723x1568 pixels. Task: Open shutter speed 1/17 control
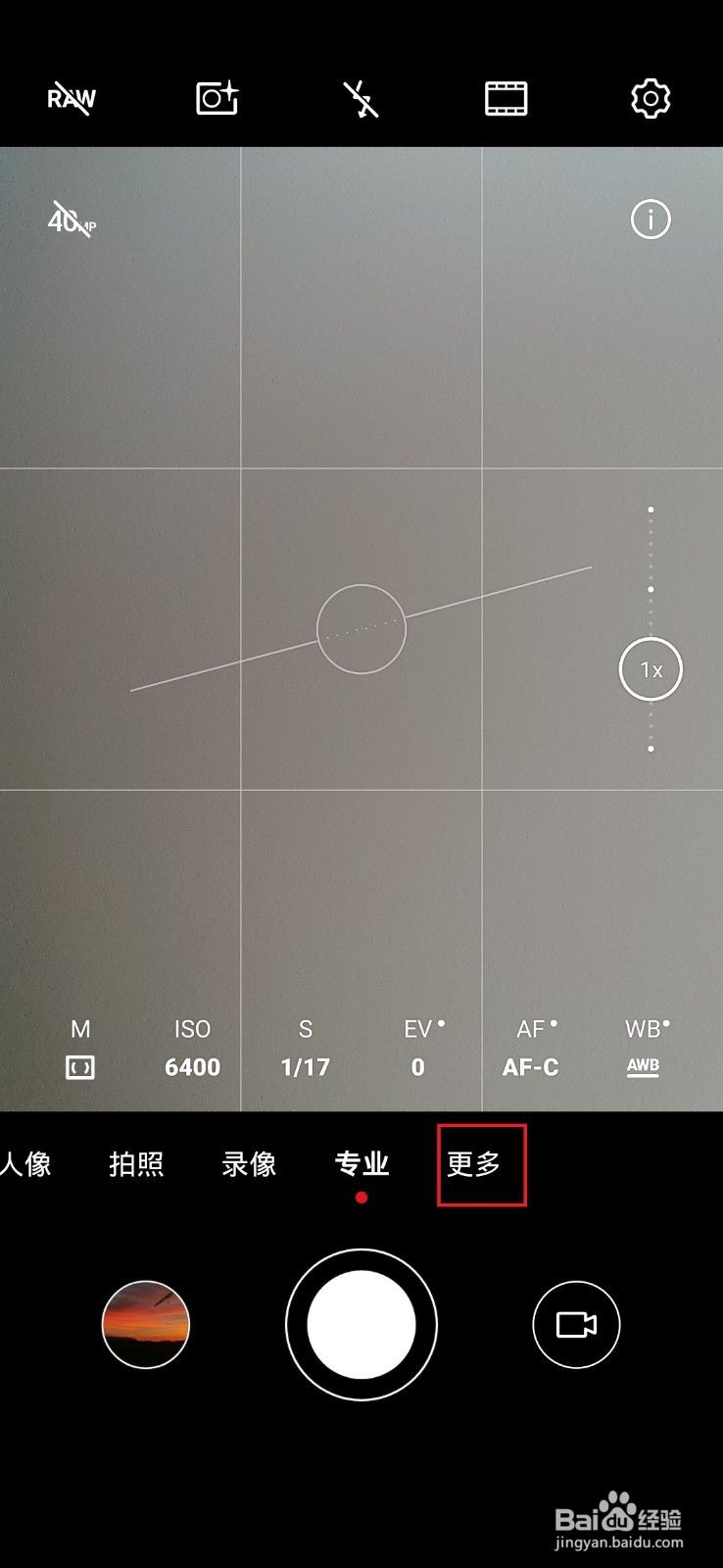[x=305, y=1047]
